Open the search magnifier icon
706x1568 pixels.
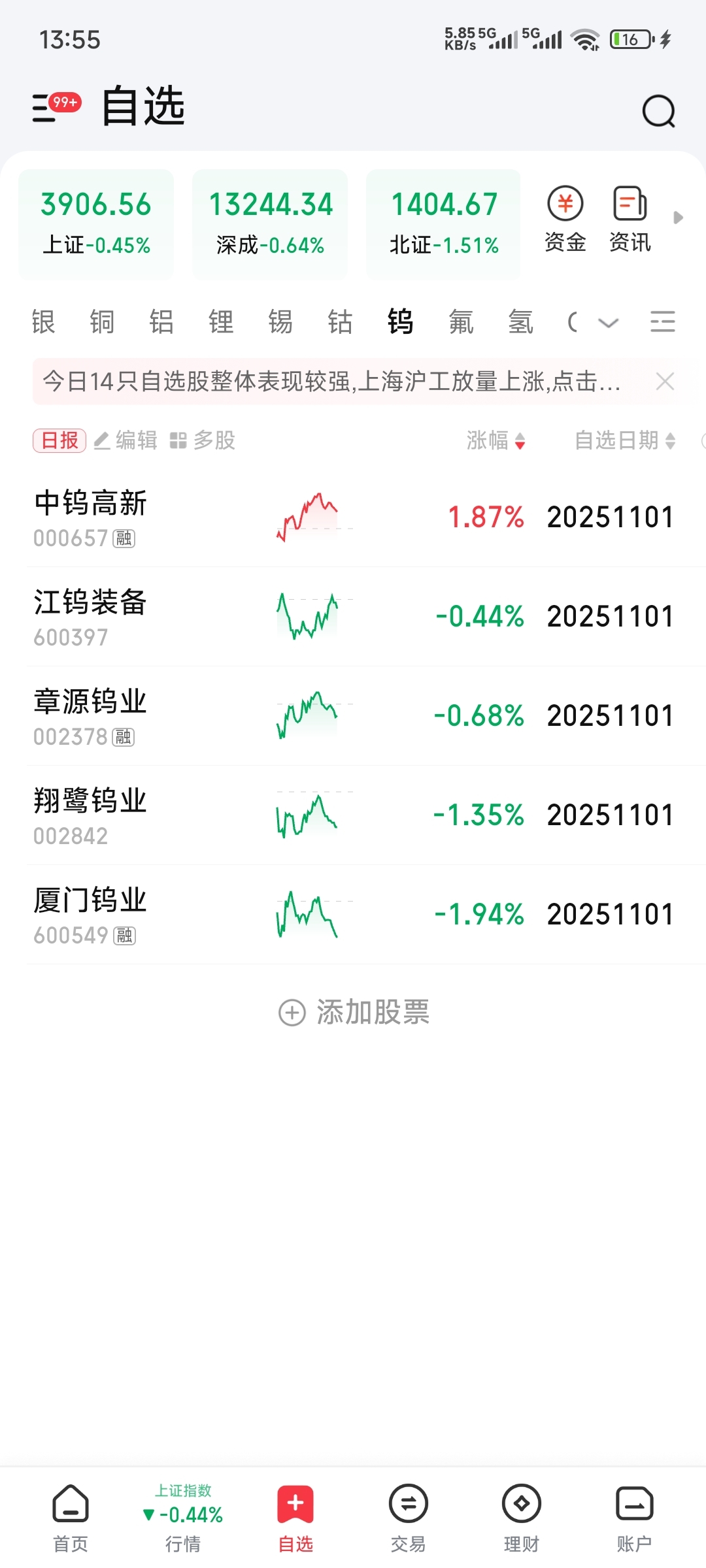point(658,111)
